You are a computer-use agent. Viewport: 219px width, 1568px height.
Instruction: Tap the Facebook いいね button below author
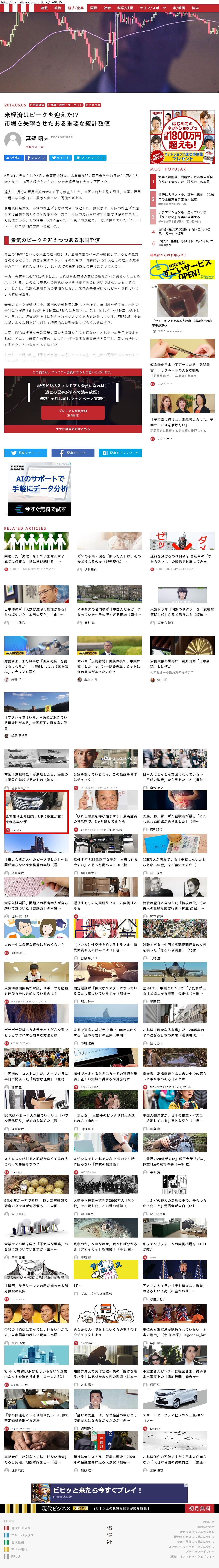(x=13, y=158)
